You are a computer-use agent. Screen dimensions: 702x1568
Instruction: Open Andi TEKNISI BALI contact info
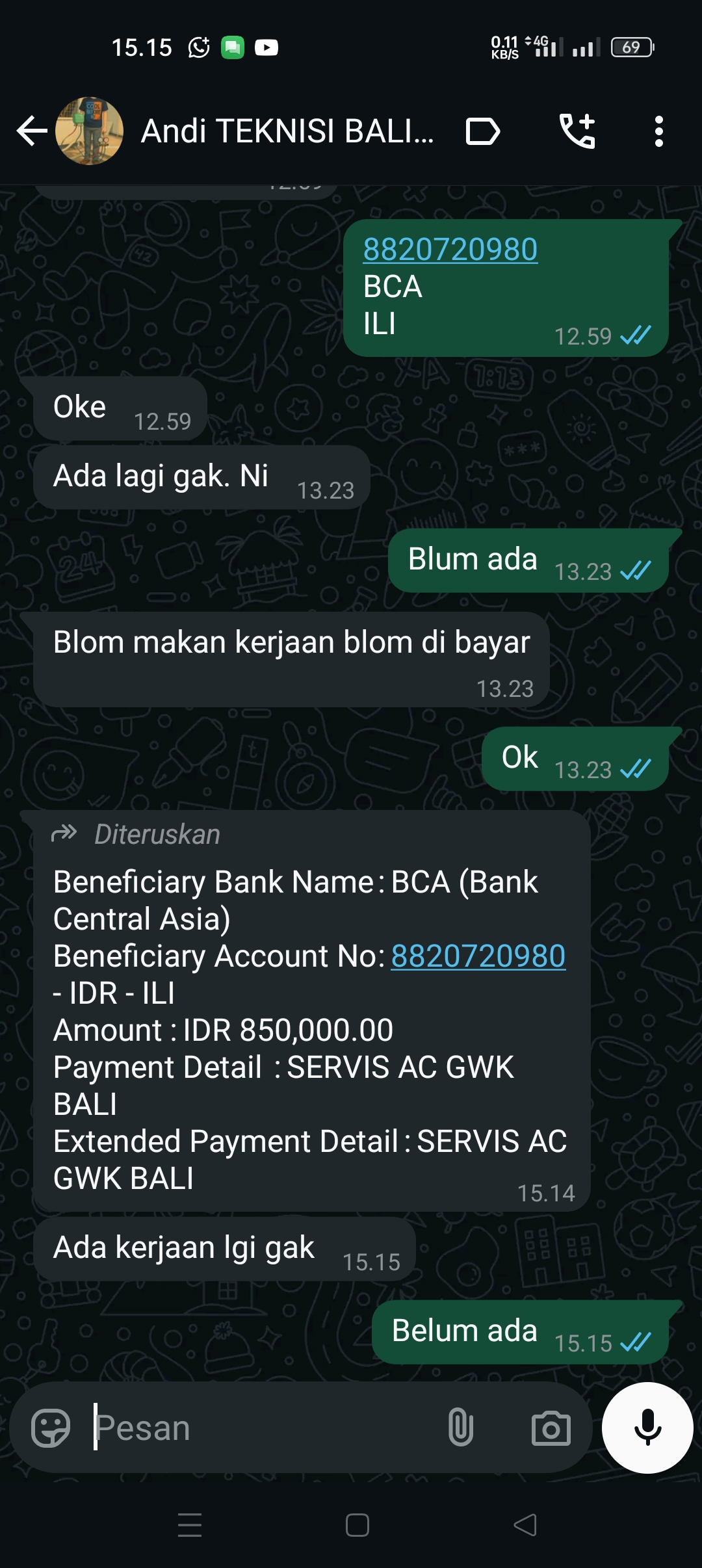coord(287,131)
